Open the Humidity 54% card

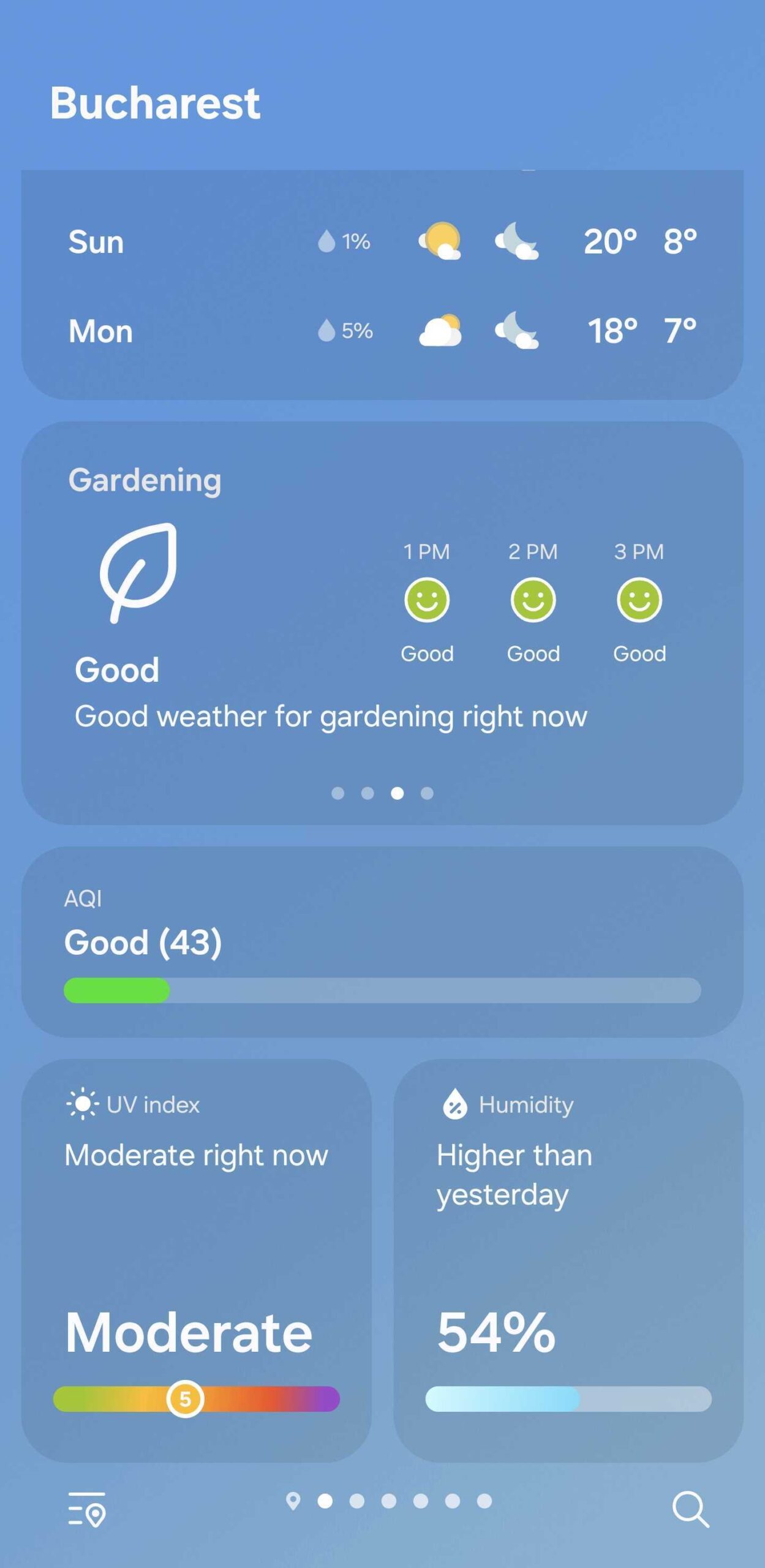coord(568,1261)
